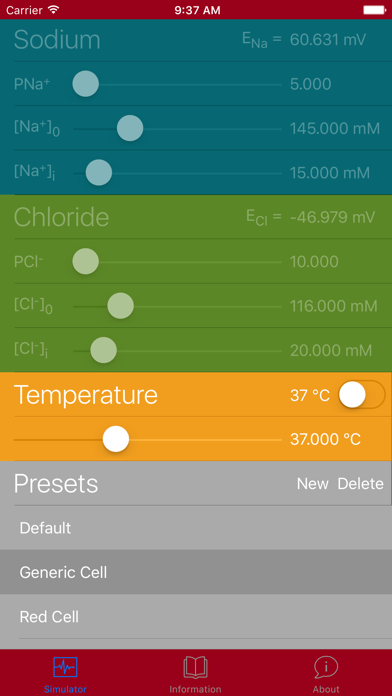Image resolution: width=392 pixels, height=696 pixels.
Task: Tap New to create a preset
Action: pyautogui.click(x=313, y=483)
